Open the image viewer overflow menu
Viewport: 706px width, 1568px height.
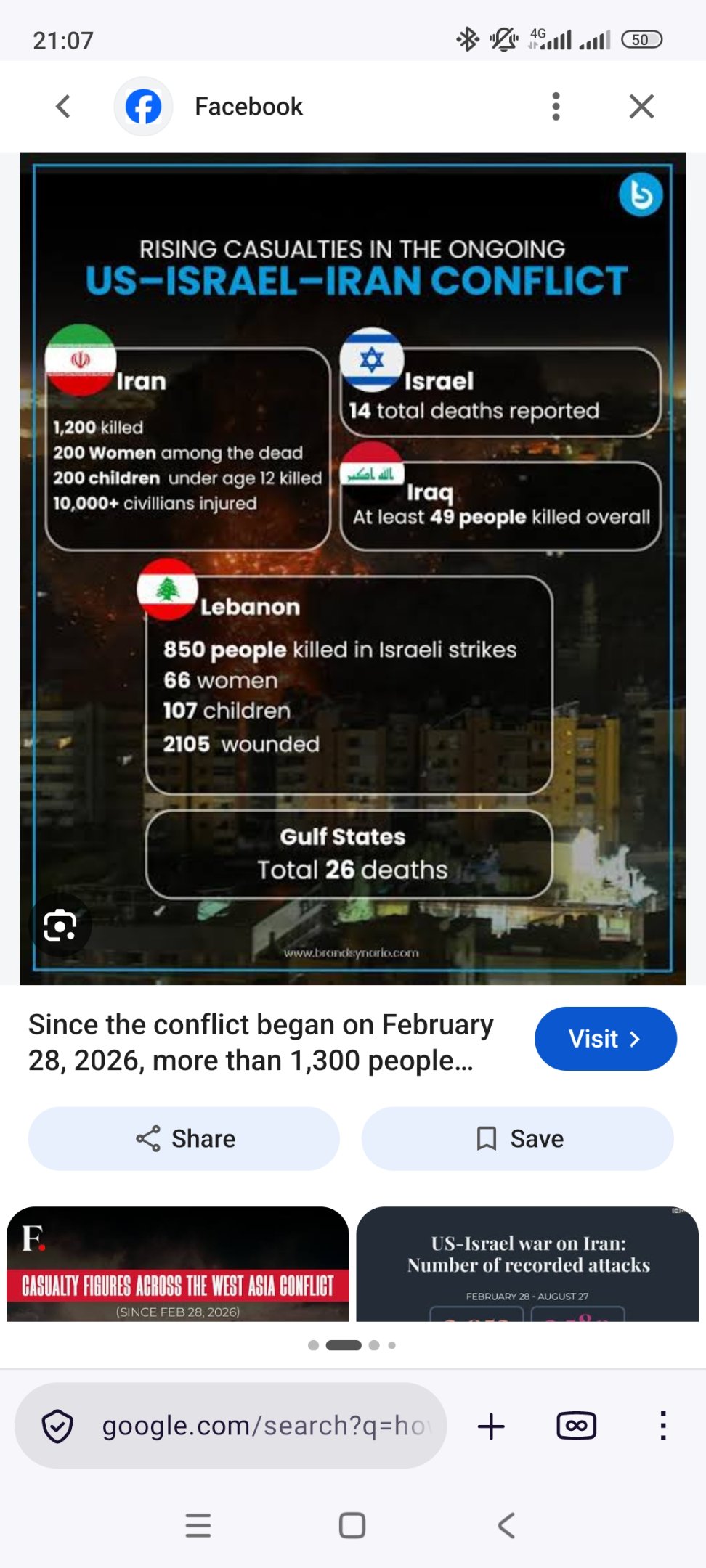pos(556,107)
